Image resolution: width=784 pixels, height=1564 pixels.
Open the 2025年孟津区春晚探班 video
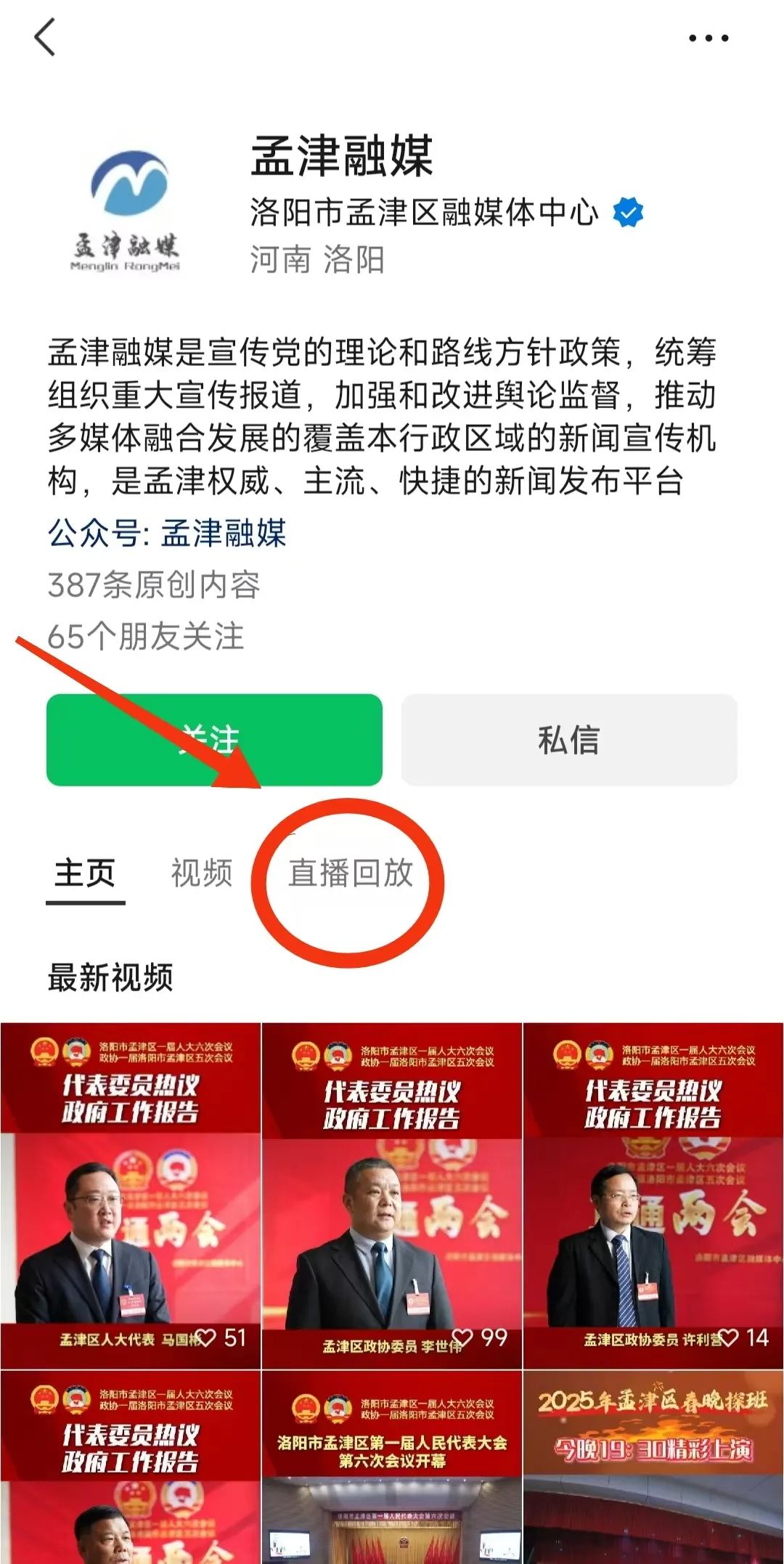[x=653, y=1467]
